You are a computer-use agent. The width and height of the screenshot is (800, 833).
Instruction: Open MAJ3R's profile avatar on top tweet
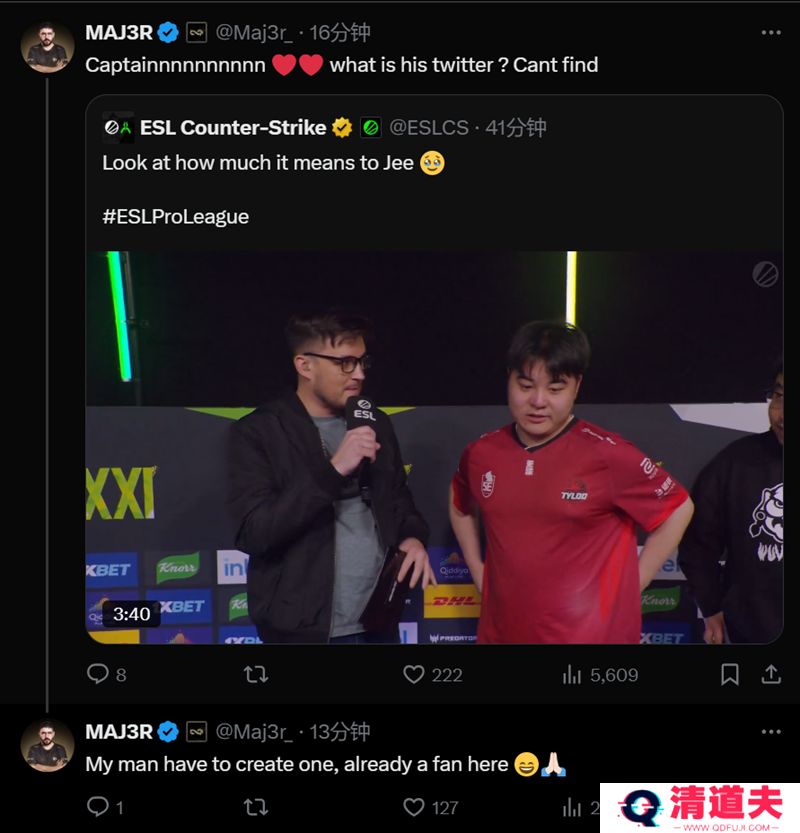tap(47, 47)
